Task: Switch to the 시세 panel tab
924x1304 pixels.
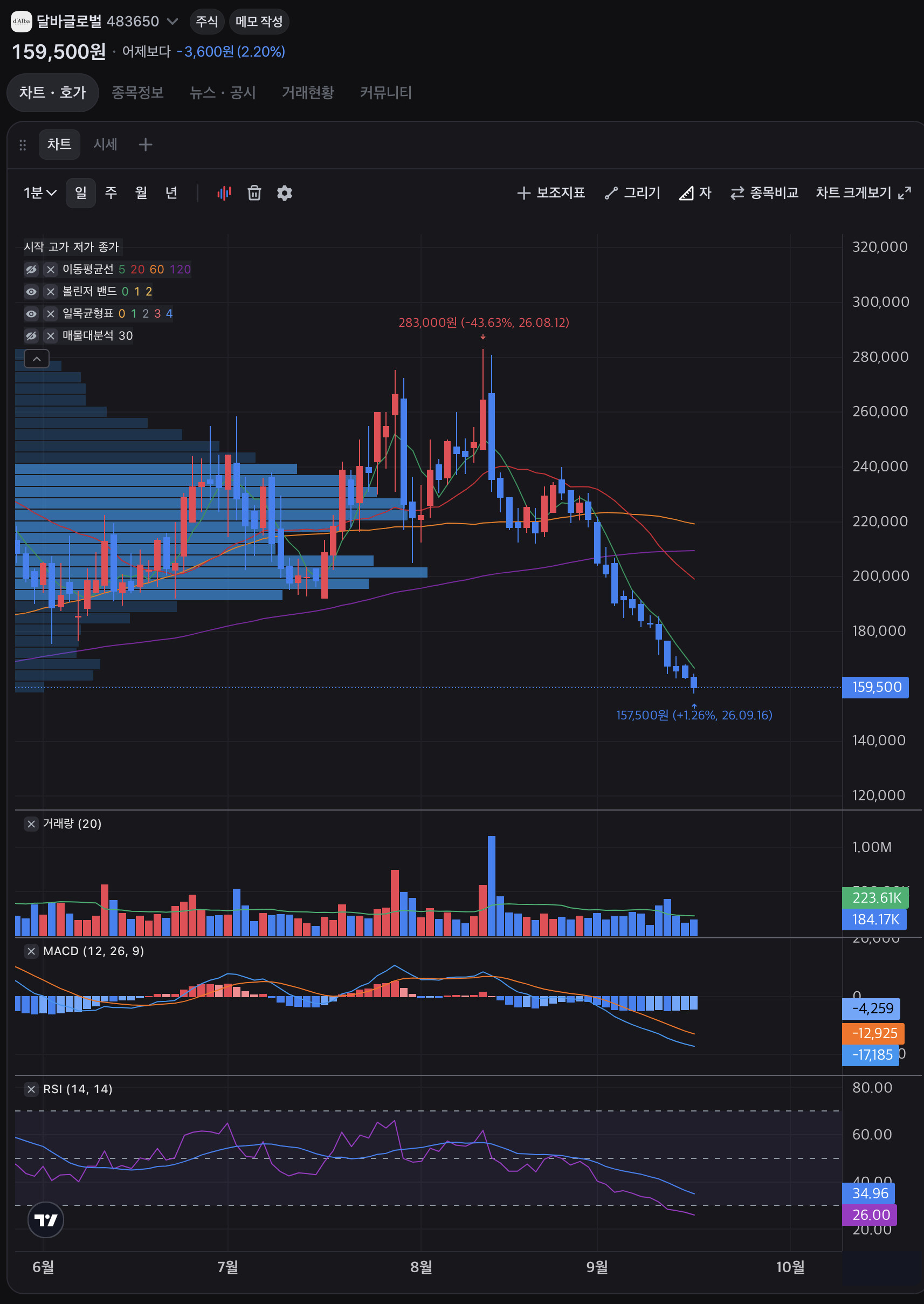Action: pyautogui.click(x=105, y=144)
